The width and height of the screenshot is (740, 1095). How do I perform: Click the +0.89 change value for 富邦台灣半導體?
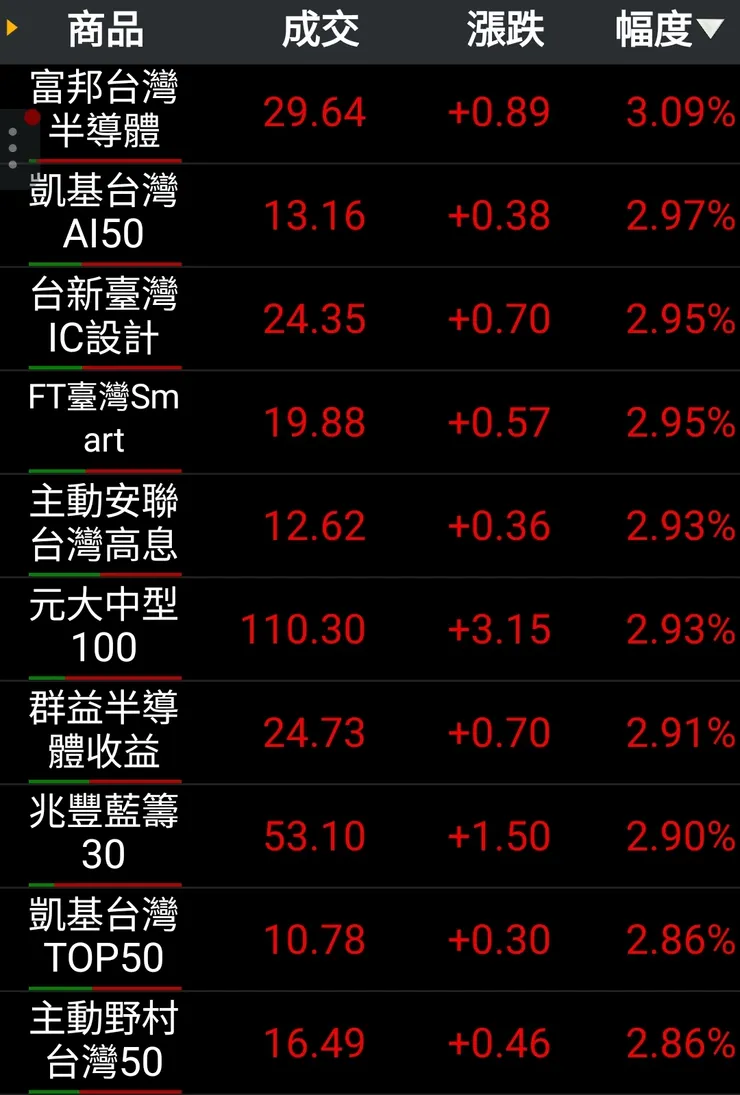click(500, 112)
